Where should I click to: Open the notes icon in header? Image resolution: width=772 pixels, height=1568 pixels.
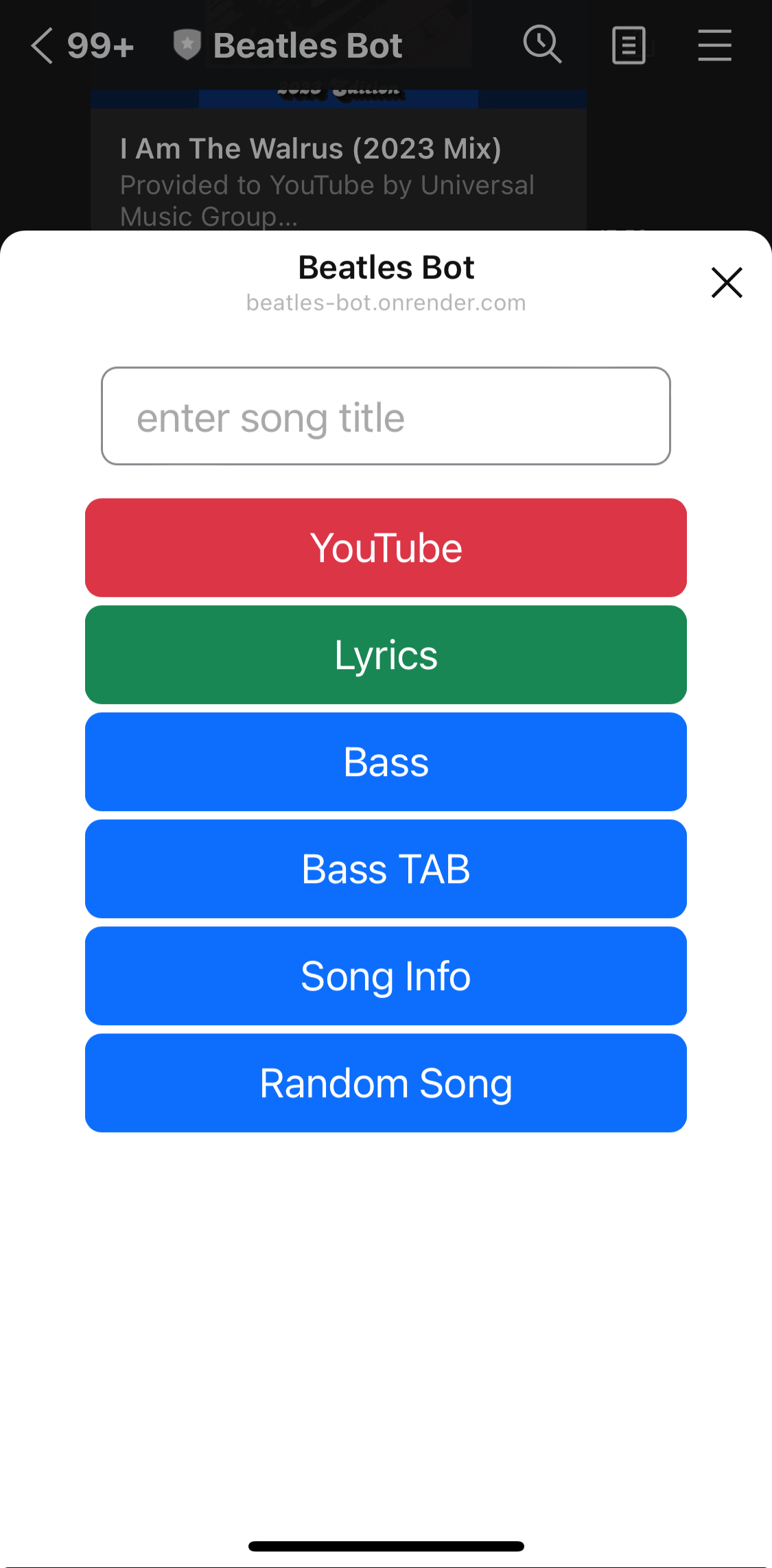click(x=629, y=46)
